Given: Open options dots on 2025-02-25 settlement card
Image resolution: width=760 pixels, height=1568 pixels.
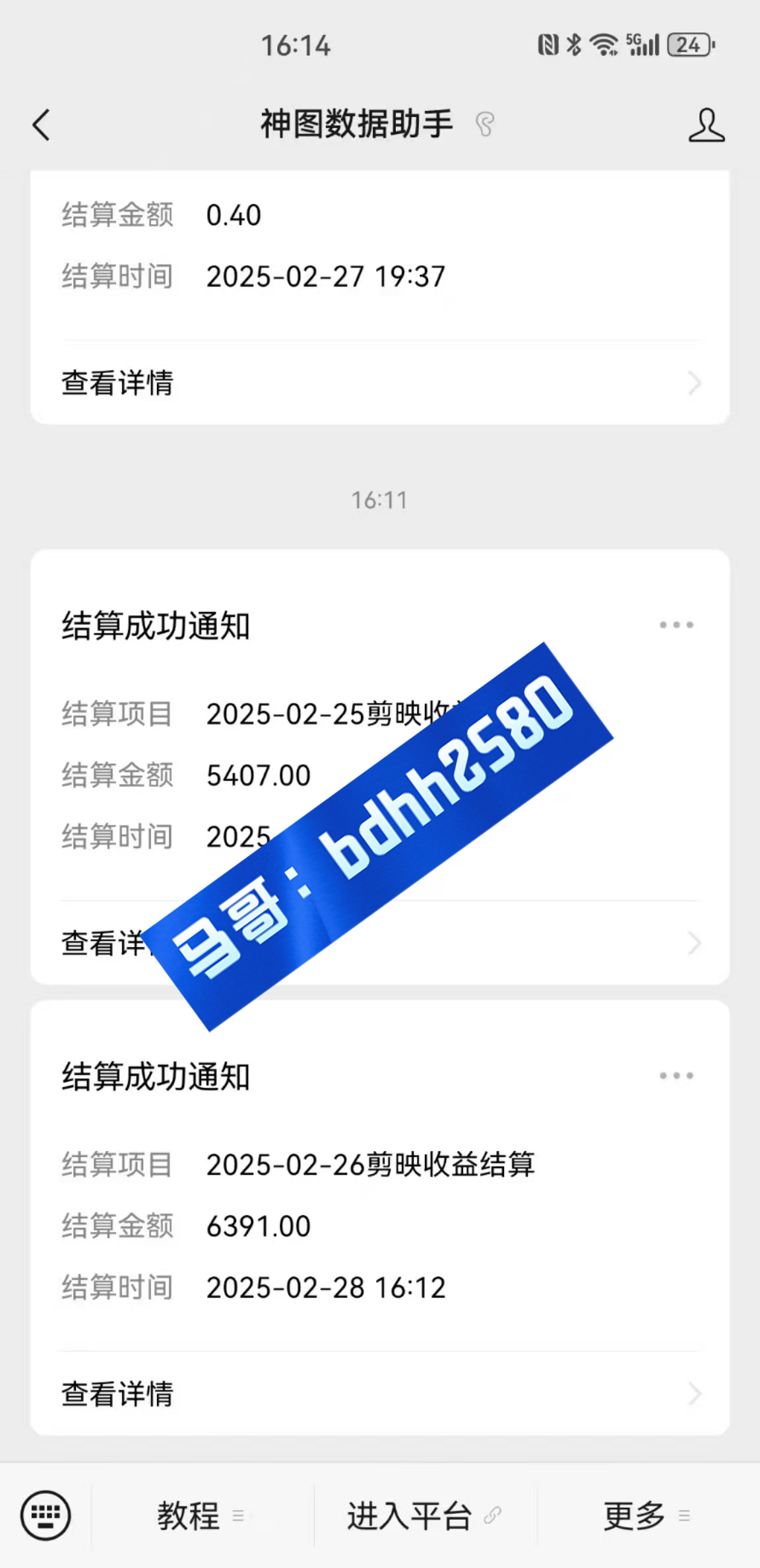Looking at the screenshot, I should pos(676,624).
